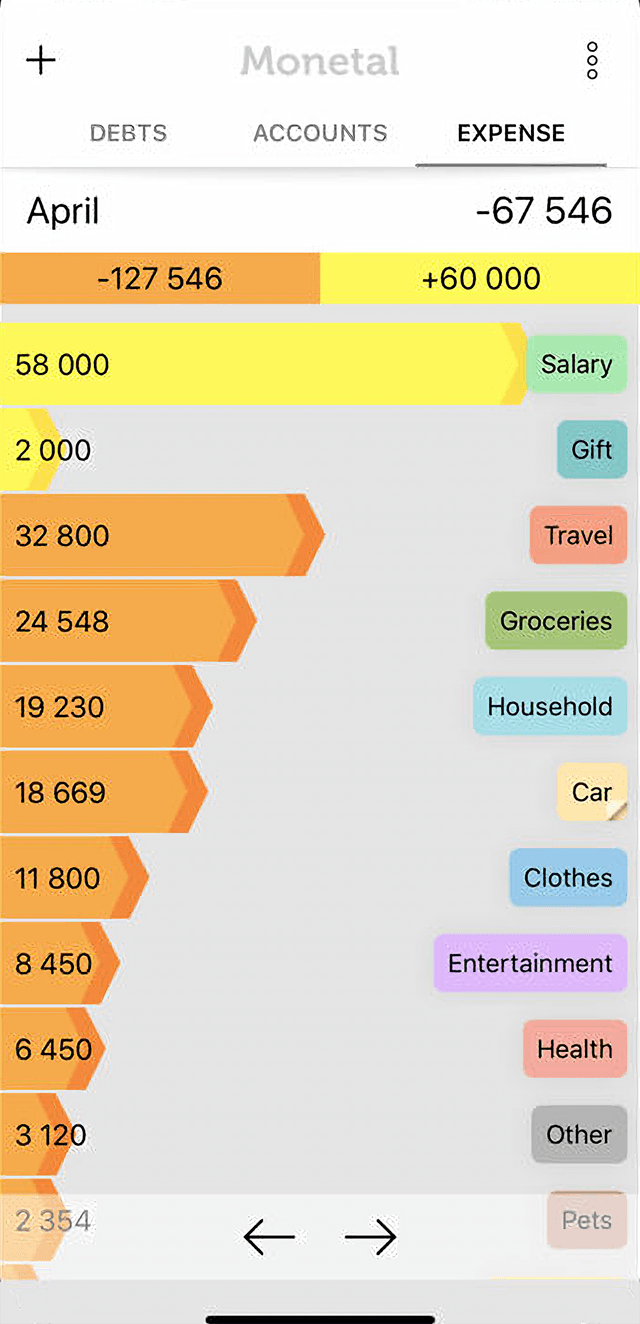Image resolution: width=640 pixels, height=1324 pixels.
Task: Show the +60 000 income total
Action: click(480, 278)
